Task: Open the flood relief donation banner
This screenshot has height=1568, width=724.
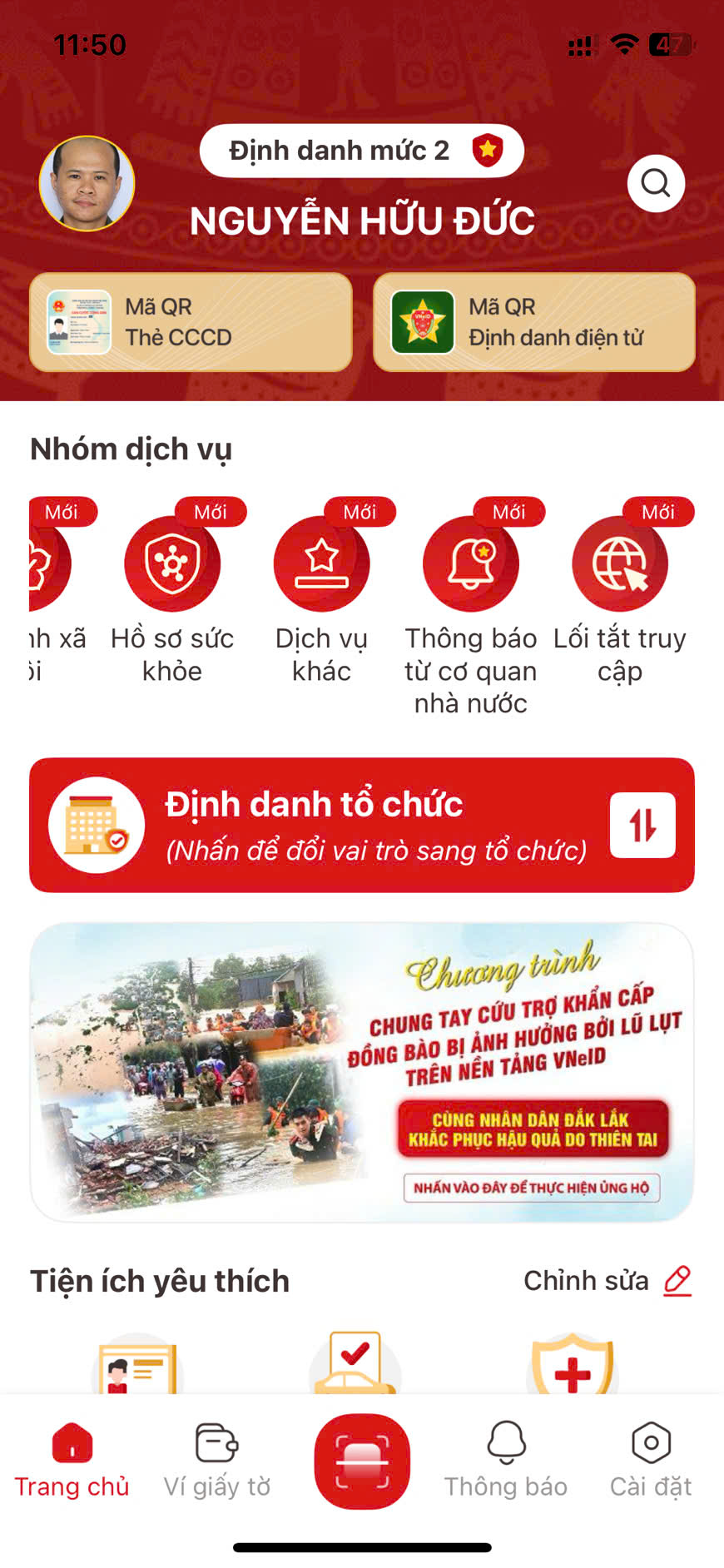Action: point(362,1072)
